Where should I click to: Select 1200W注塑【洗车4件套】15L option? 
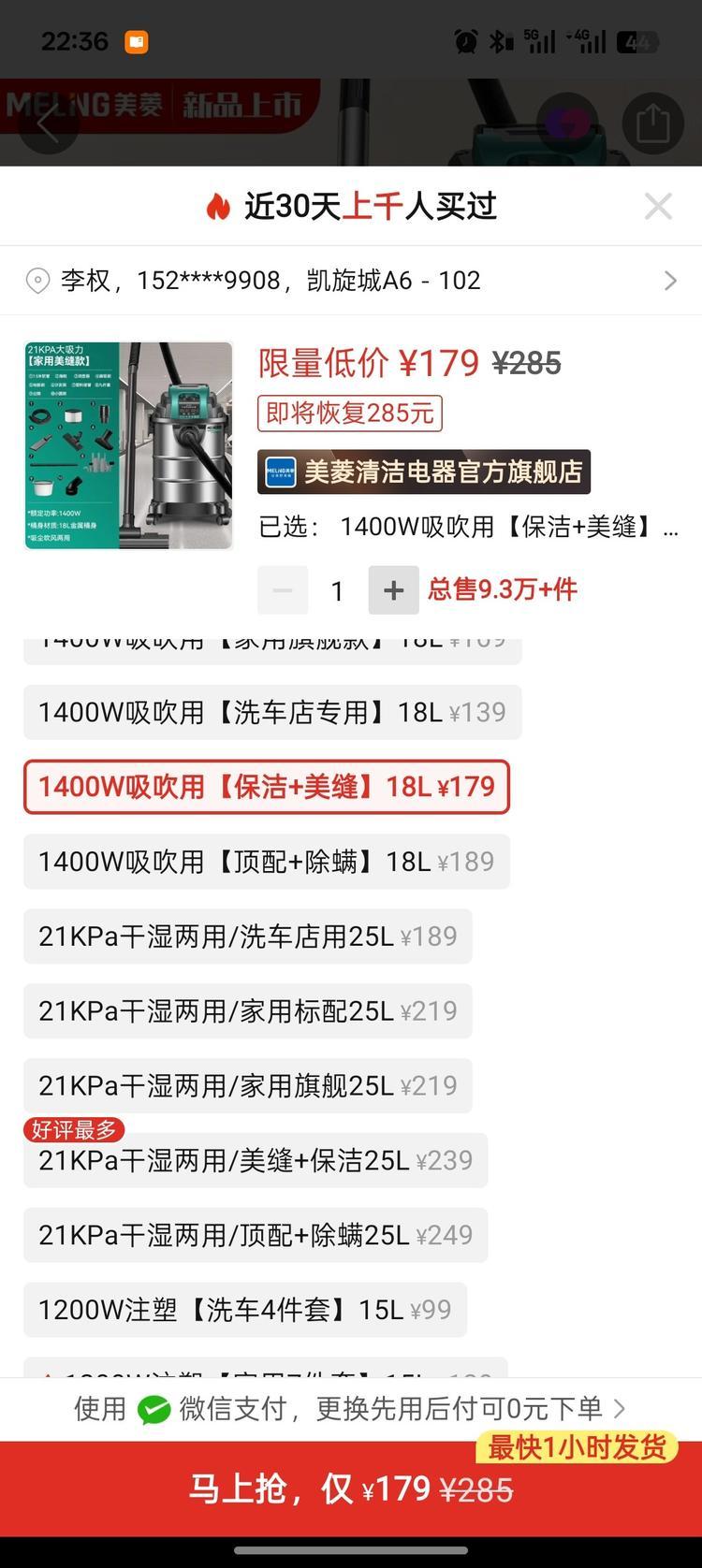pyautogui.click(x=244, y=1310)
